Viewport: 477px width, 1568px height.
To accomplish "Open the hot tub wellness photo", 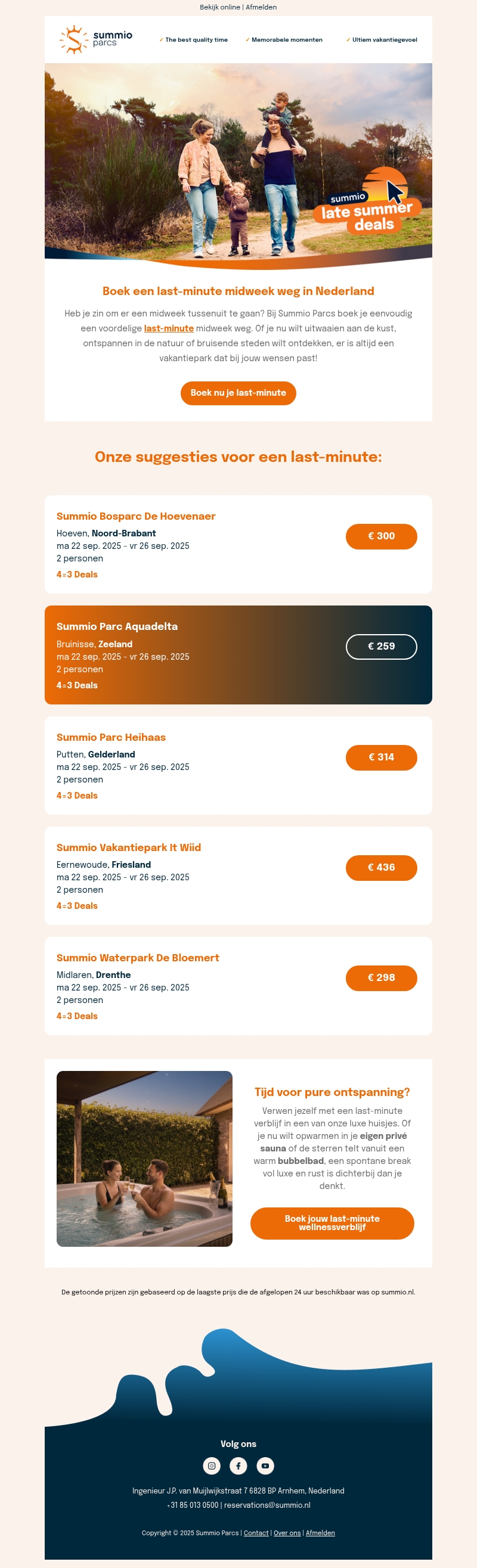I will point(144,1159).
